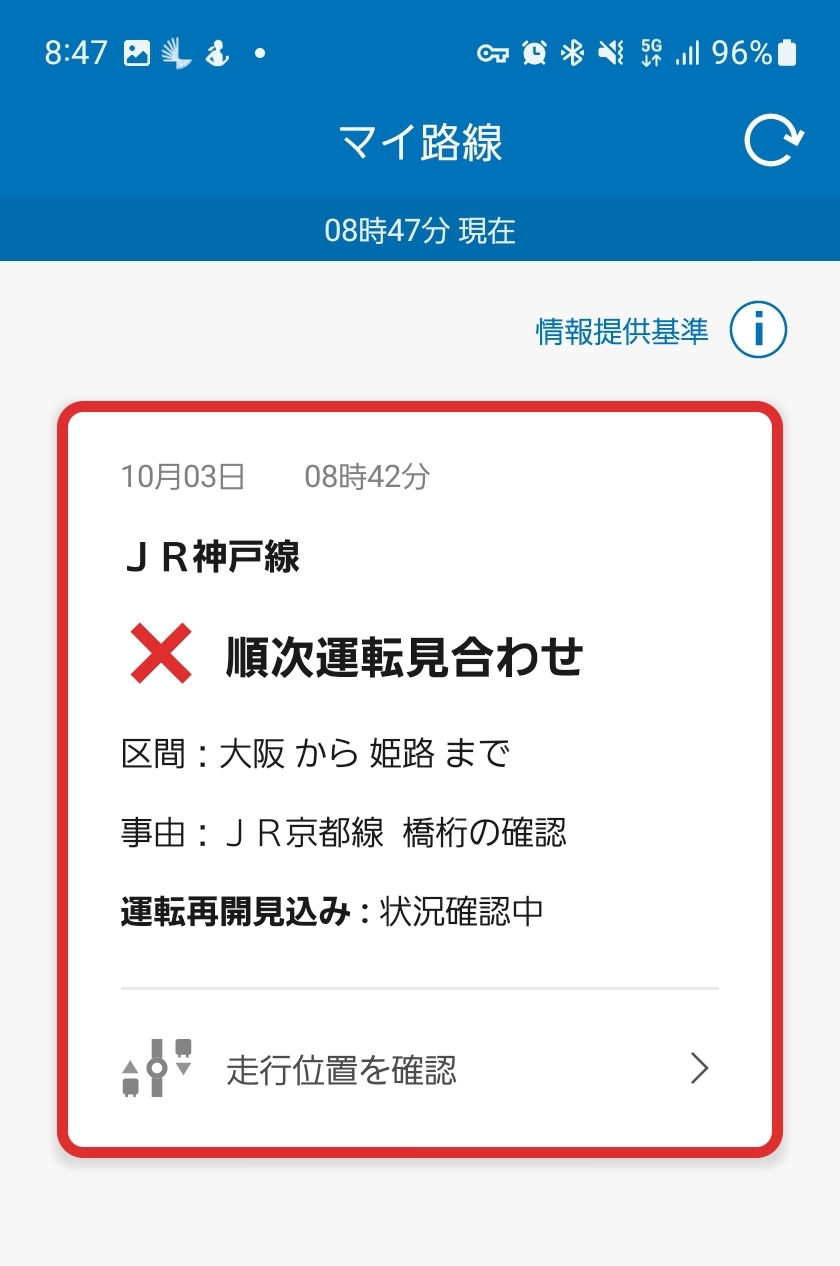Open the 情報提供基準 info link
Image resolution: width=840 pixels, height=1266 pixels.
[660, 331]
